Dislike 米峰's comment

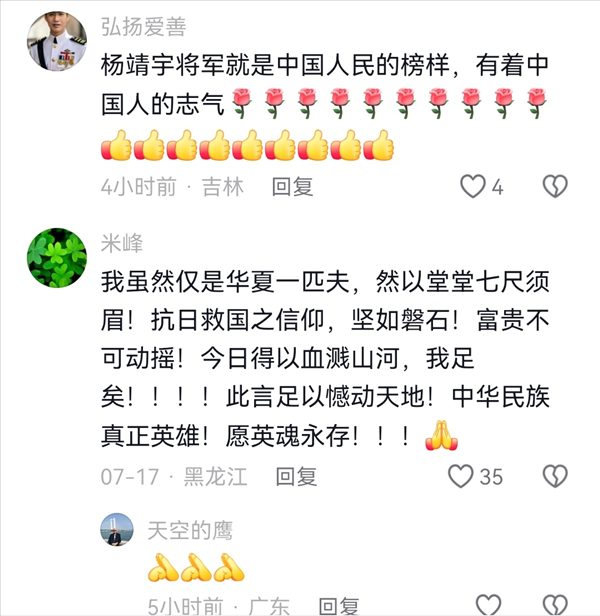[555, 476]
